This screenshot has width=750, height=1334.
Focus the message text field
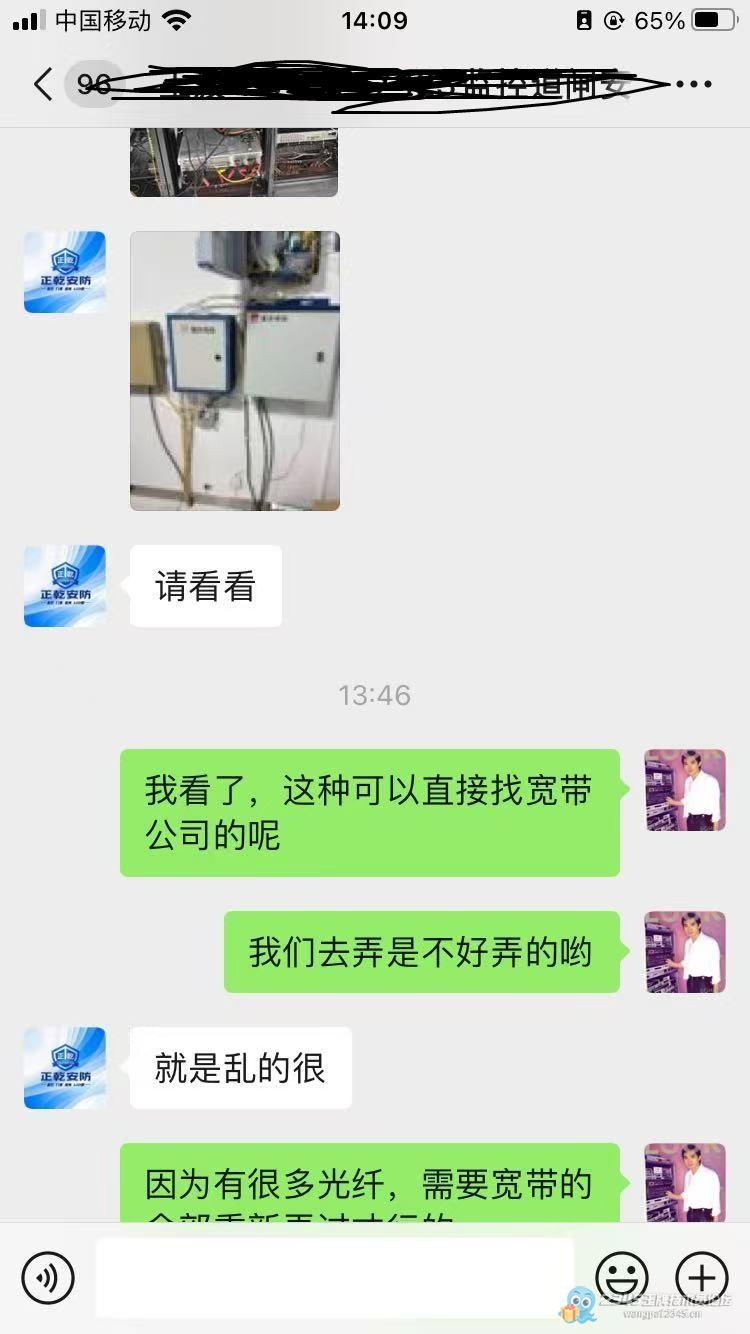click(335, 1277)
